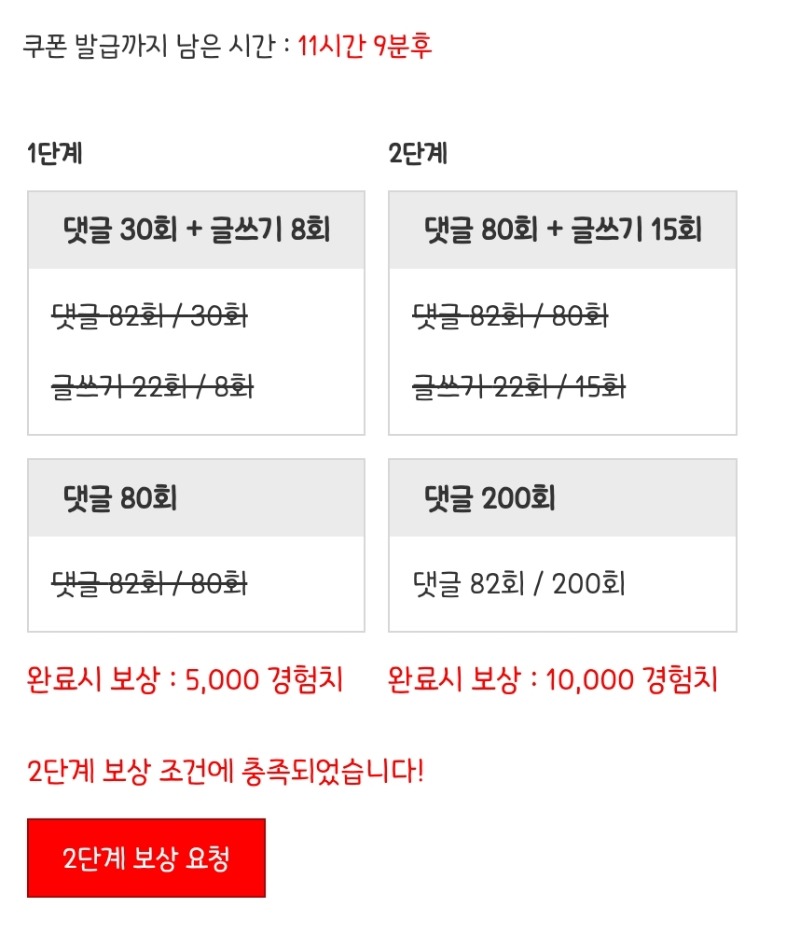Tap the 2단계 보상 요청 button
Viewport: 800px width, 949px height.
click(146, 858)
